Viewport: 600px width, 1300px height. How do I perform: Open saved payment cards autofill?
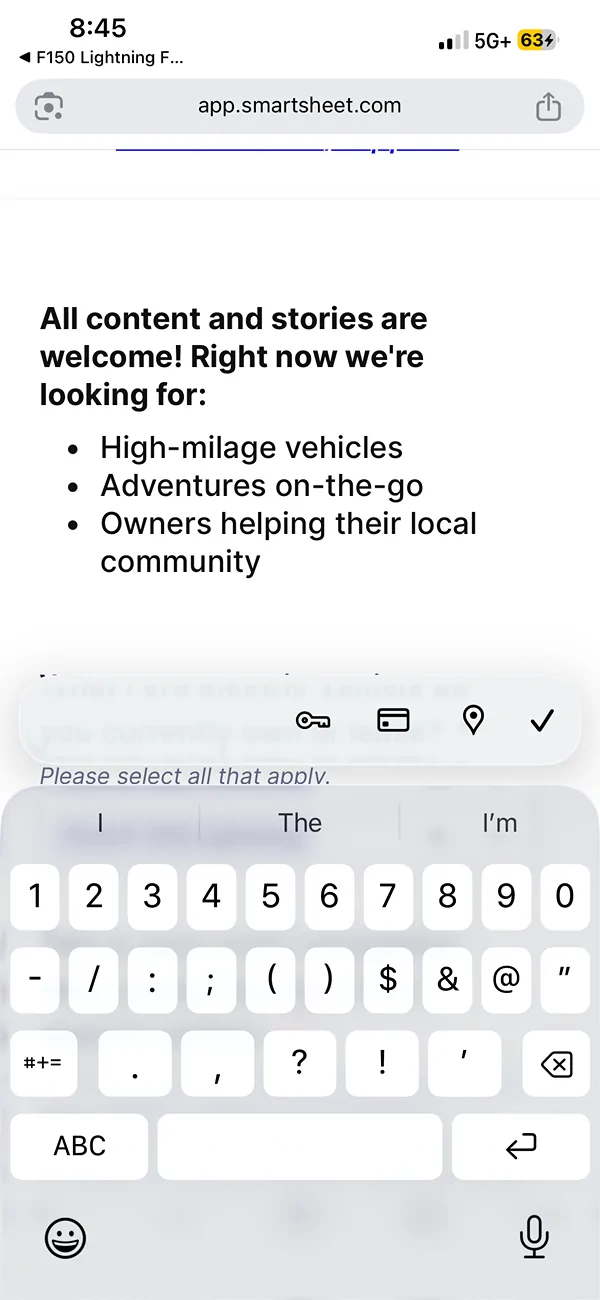coord(394,720)
